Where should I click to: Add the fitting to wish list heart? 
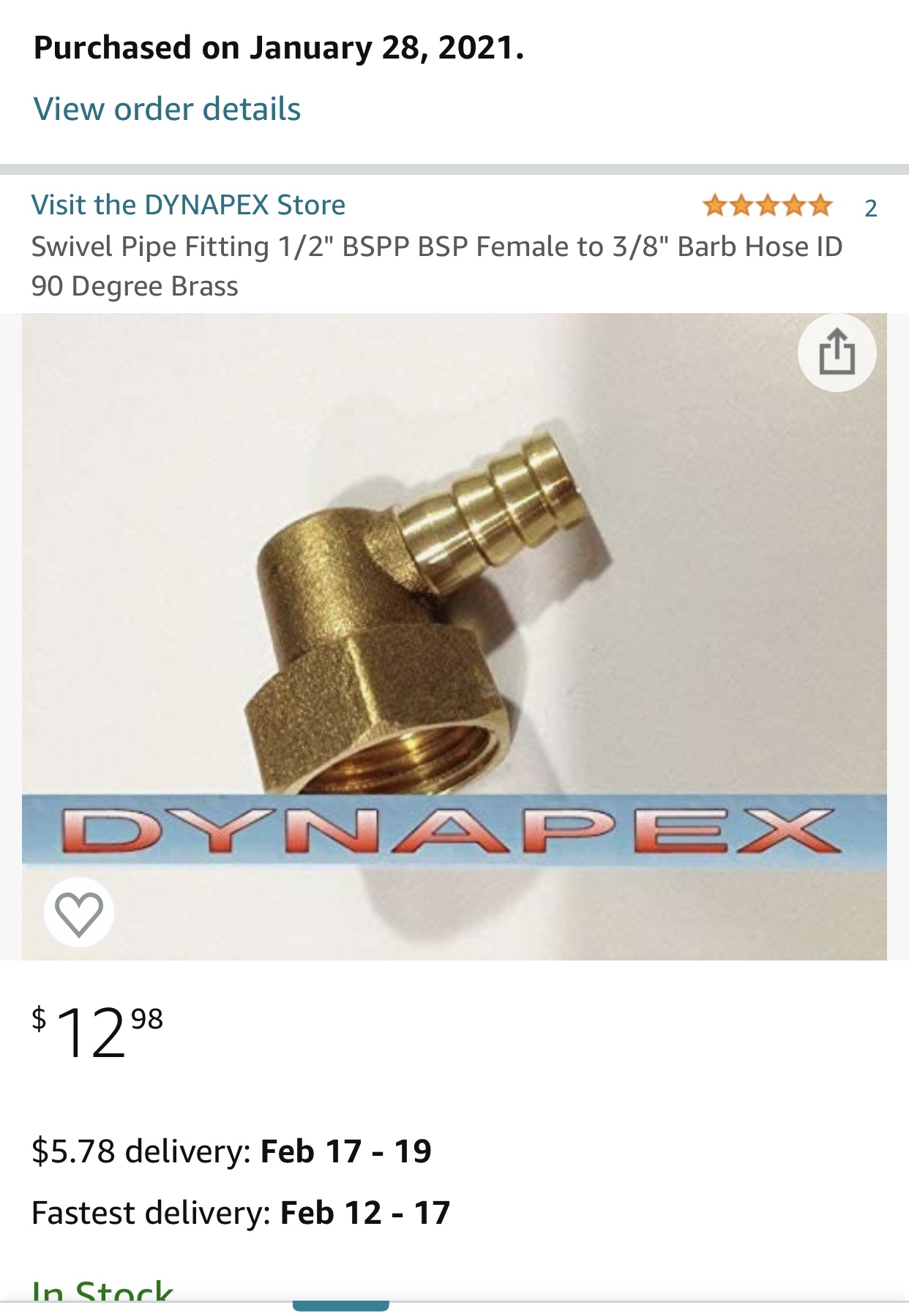[79, 912]
